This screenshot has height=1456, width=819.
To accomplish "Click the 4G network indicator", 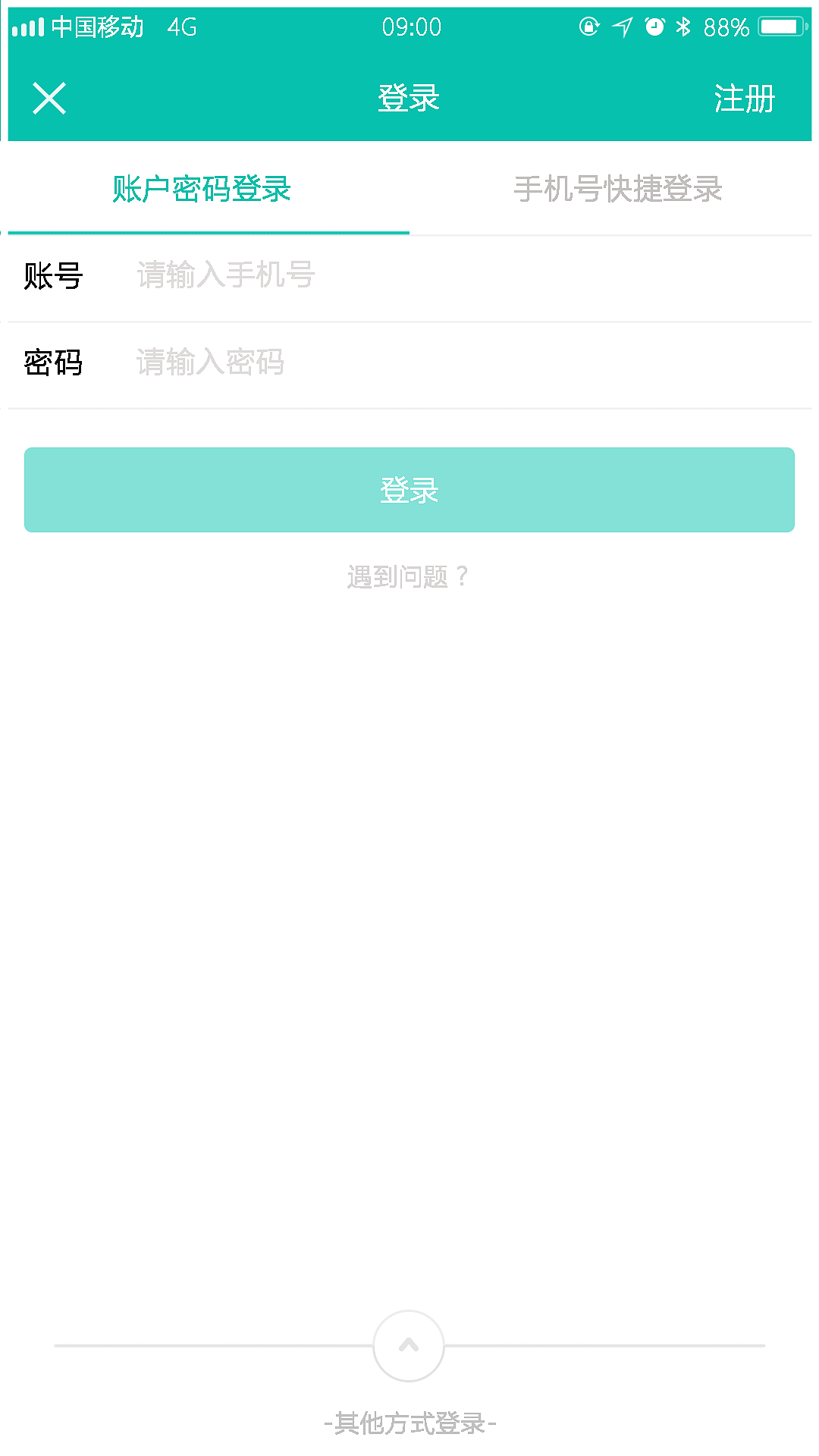I will tap(182, 26).
